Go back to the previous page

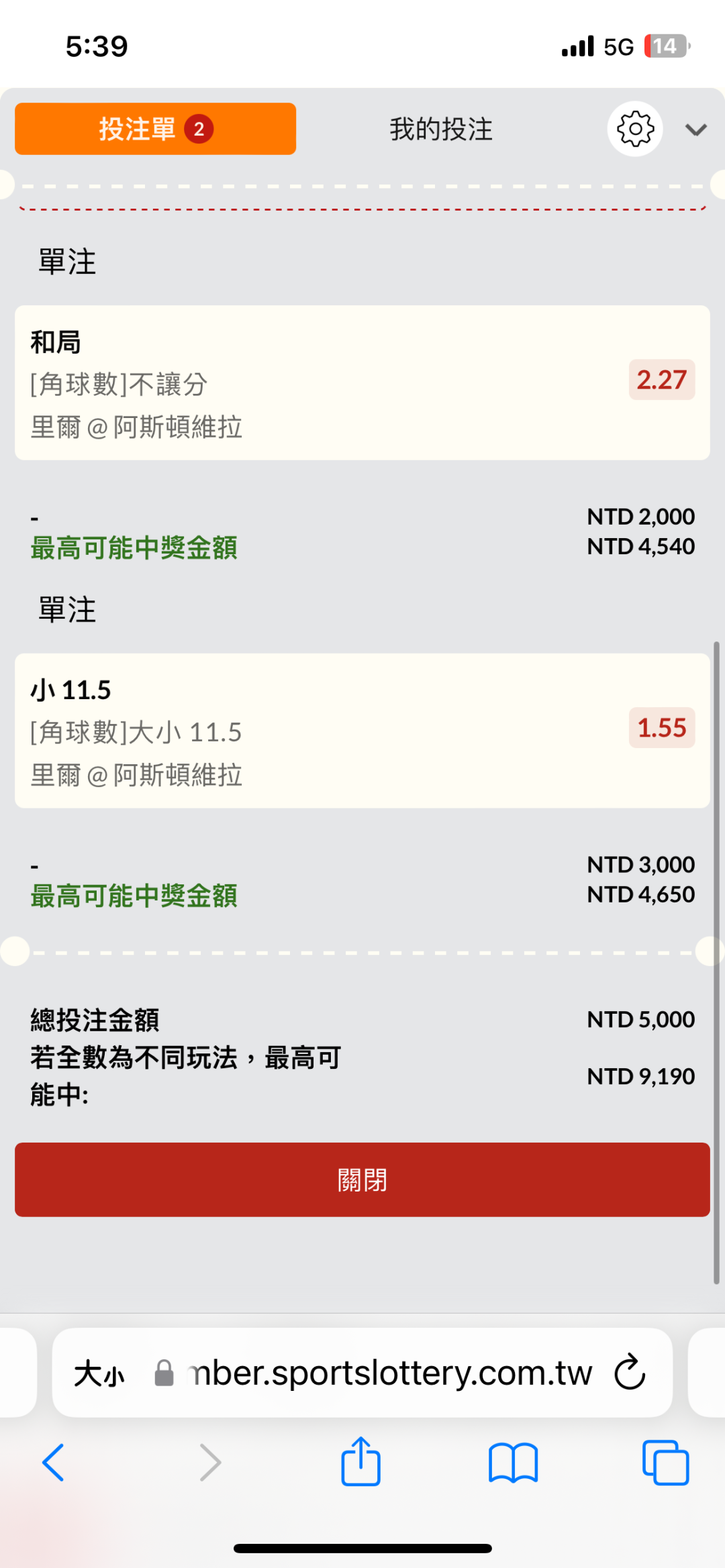[54, 1463]
